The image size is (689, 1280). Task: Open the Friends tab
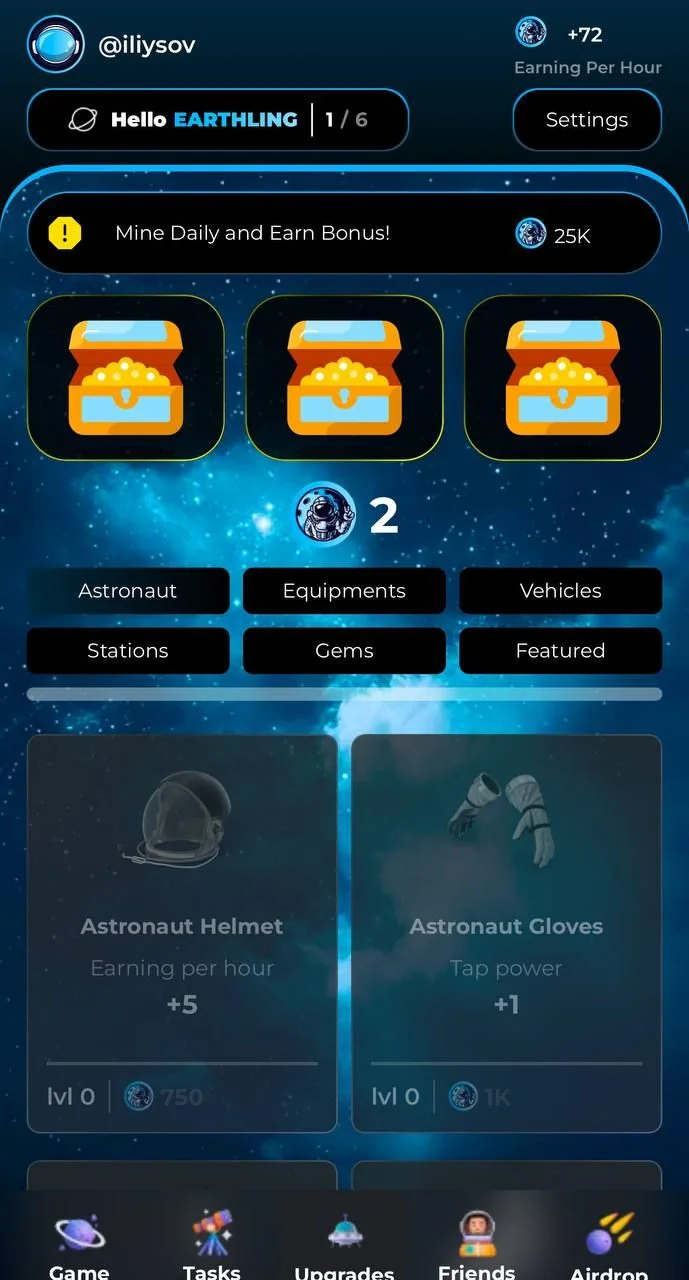click(x=477, y=1245)
